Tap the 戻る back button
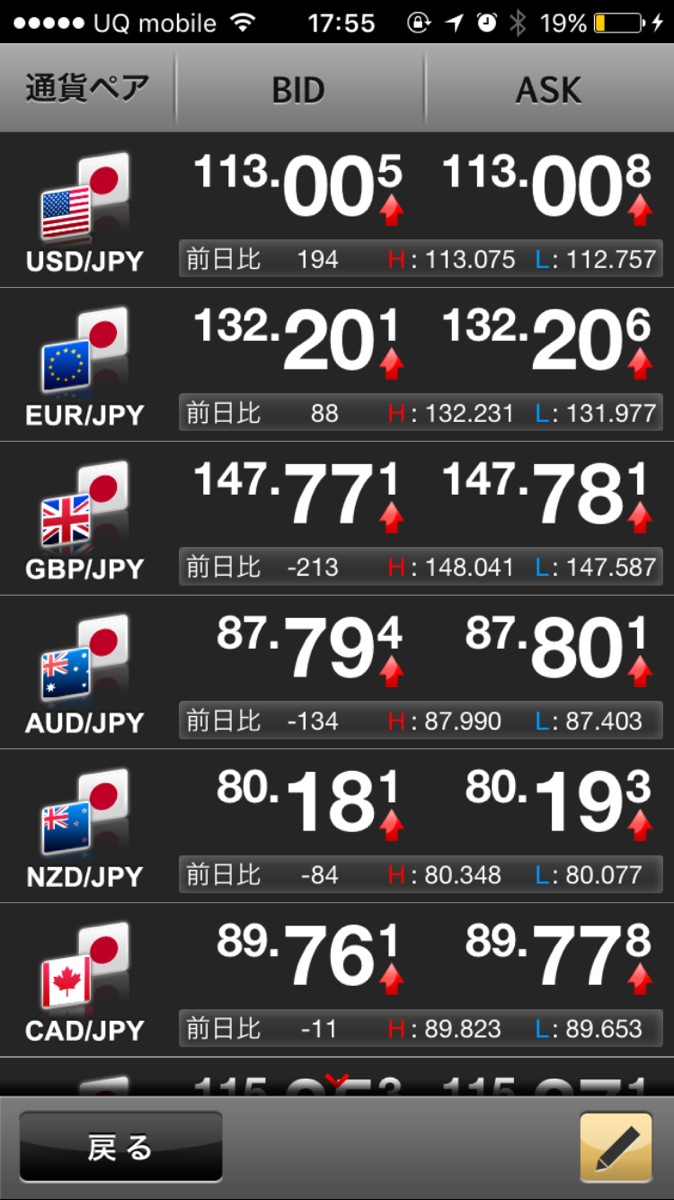The height and width of the screenshot is (1200, 674). pyautogui.click(x=120, y=1146)
